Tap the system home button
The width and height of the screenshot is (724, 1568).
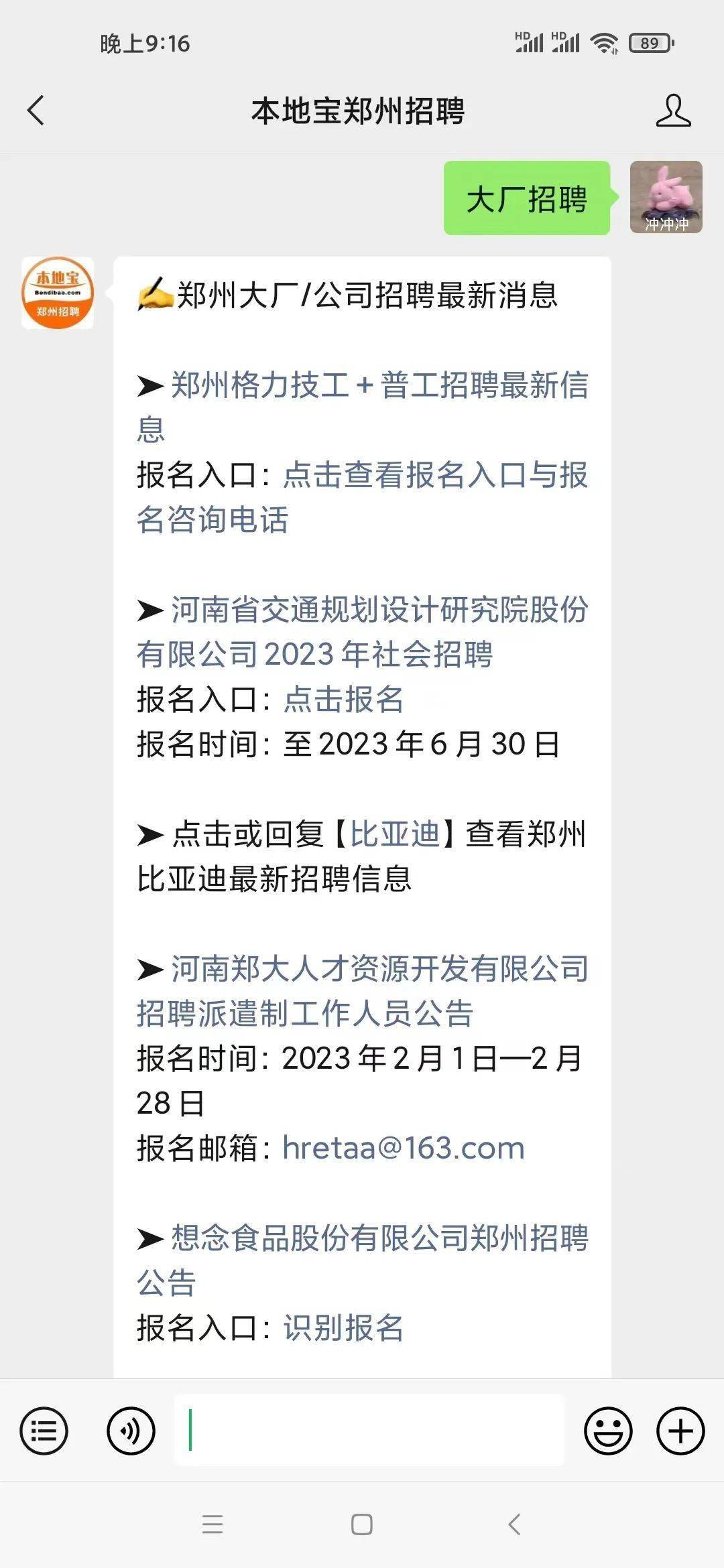362,1525
